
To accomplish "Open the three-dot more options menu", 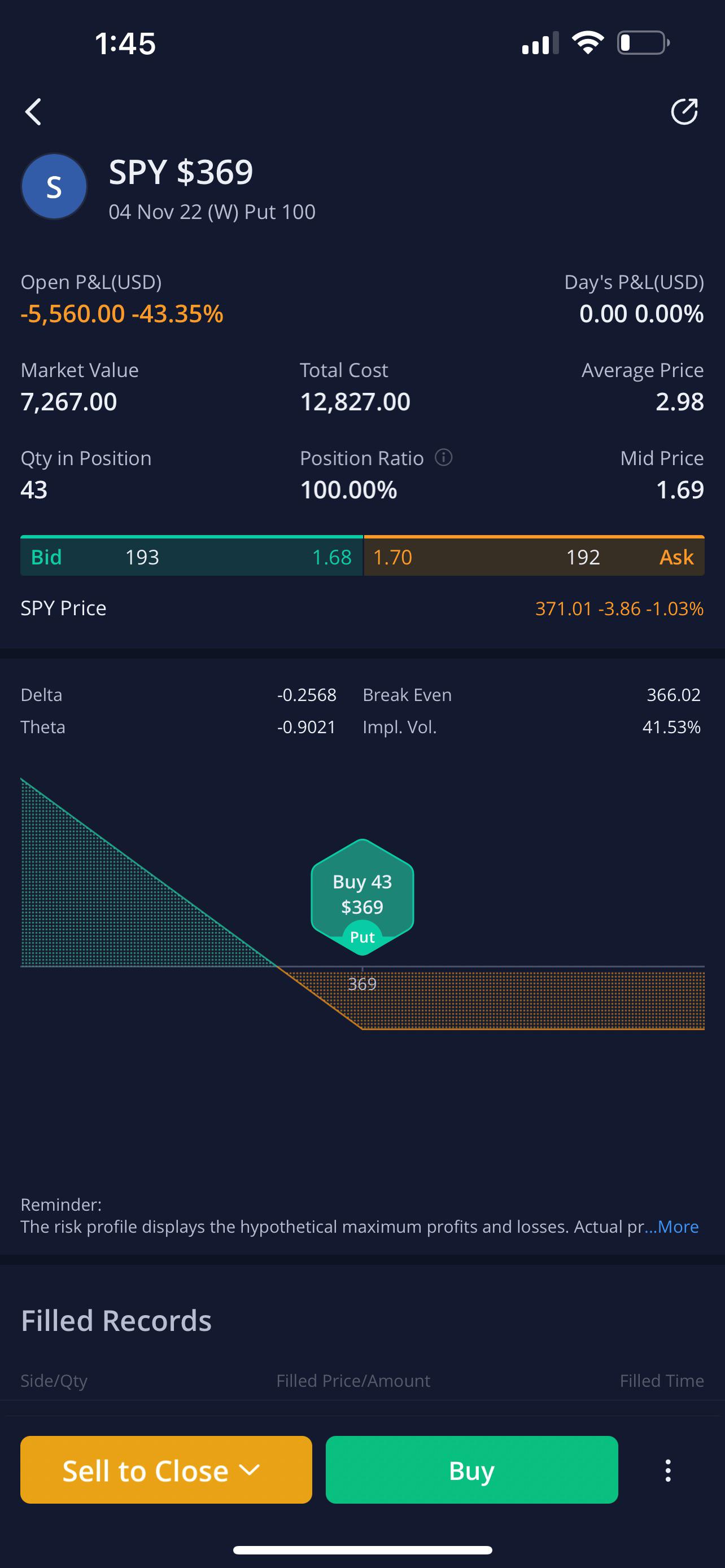I will (668, 1470).
